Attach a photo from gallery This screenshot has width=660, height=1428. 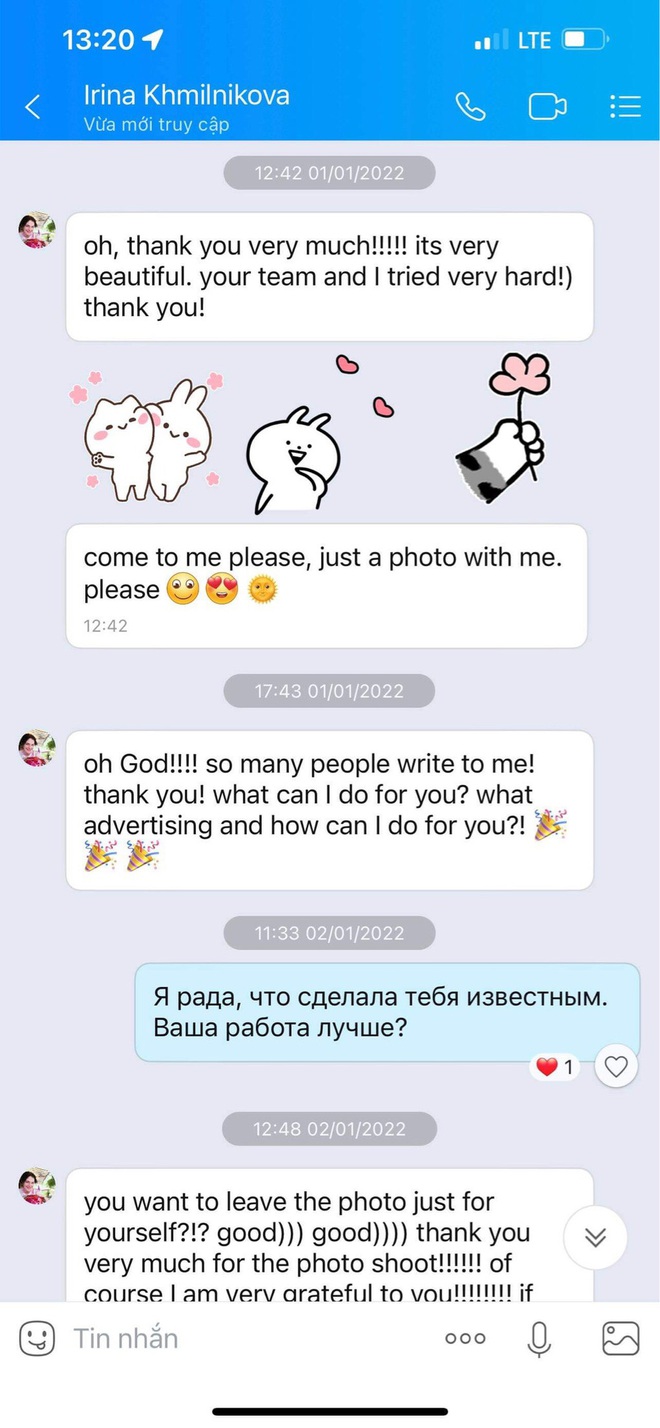coord(620,1338)
